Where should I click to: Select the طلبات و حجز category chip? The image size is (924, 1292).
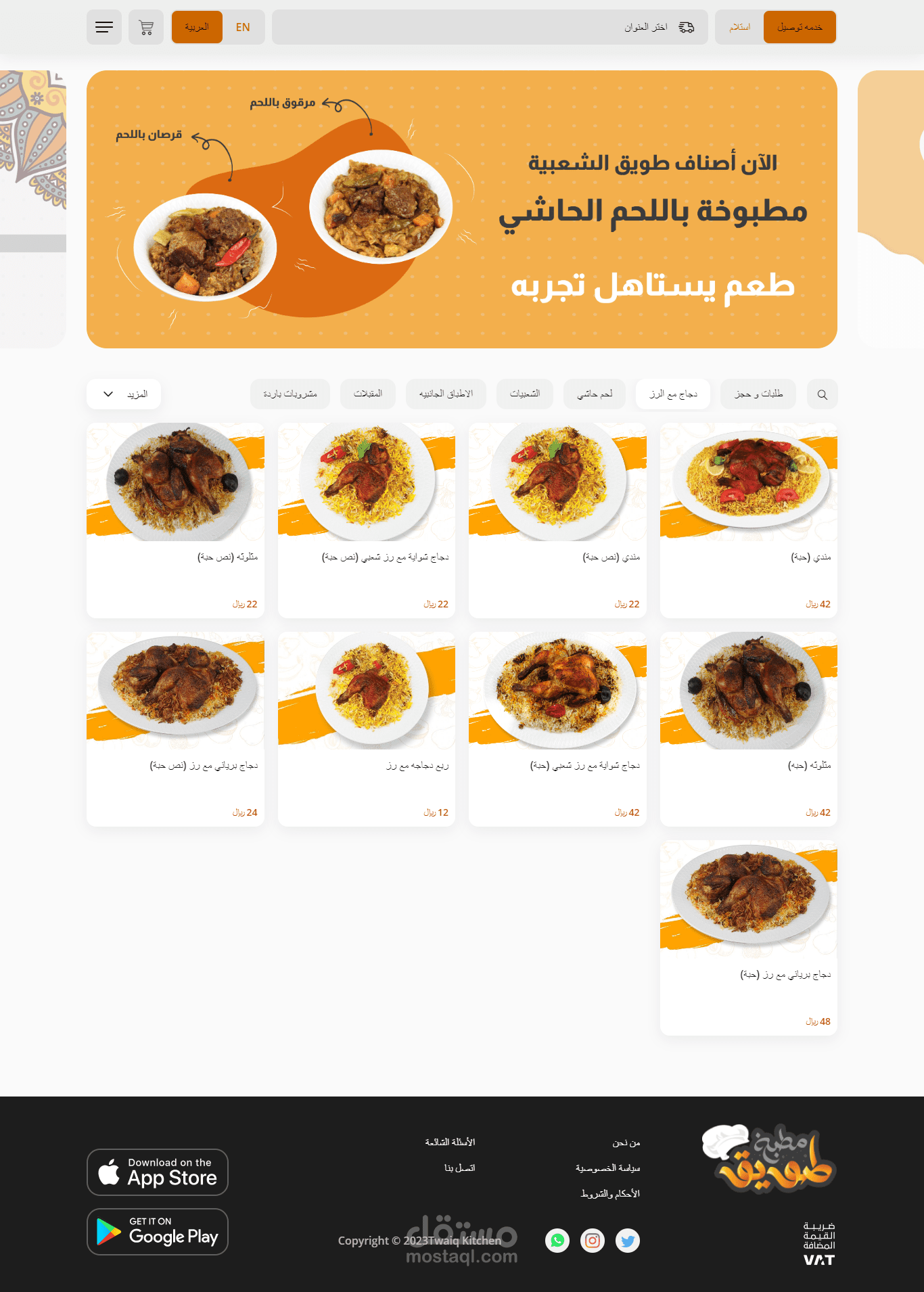pyautogui.click(x=758, y=394)
